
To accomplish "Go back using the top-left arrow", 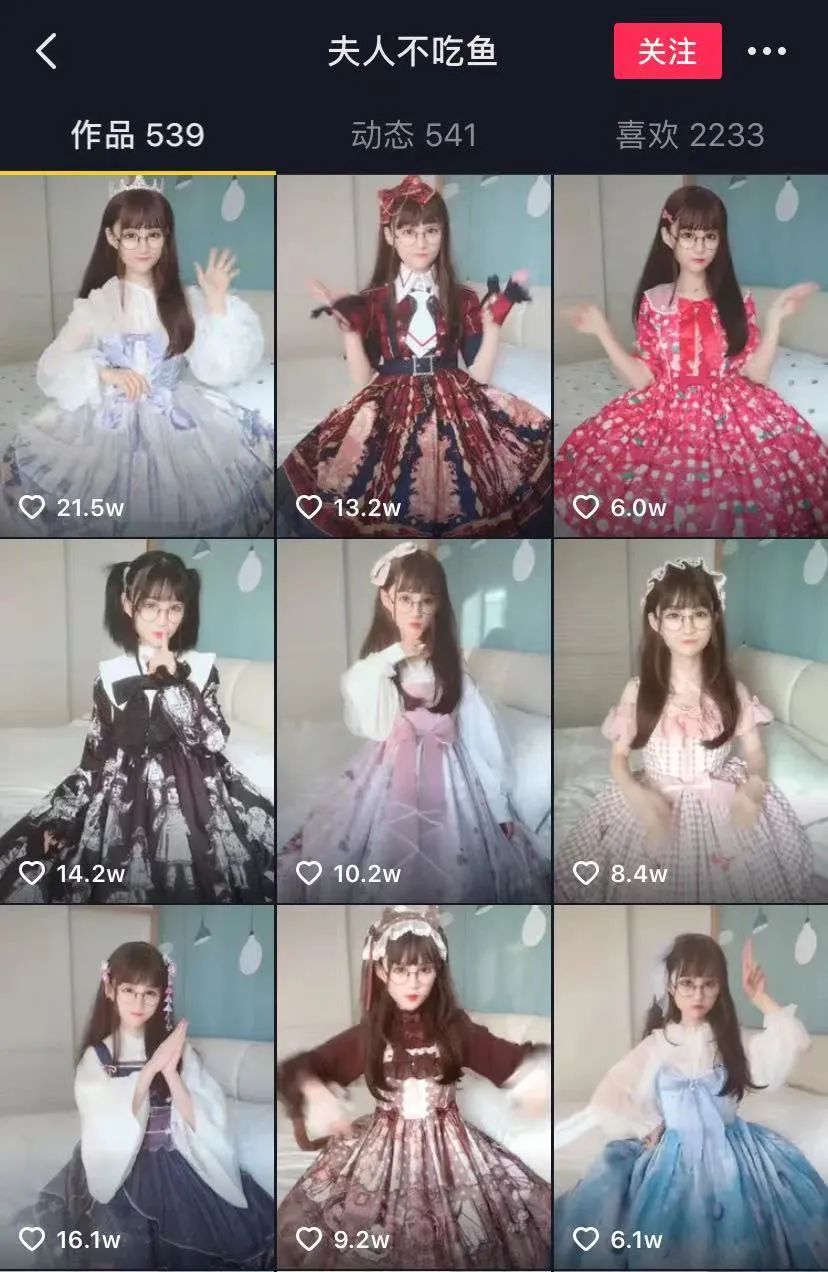I will point(47,51).
